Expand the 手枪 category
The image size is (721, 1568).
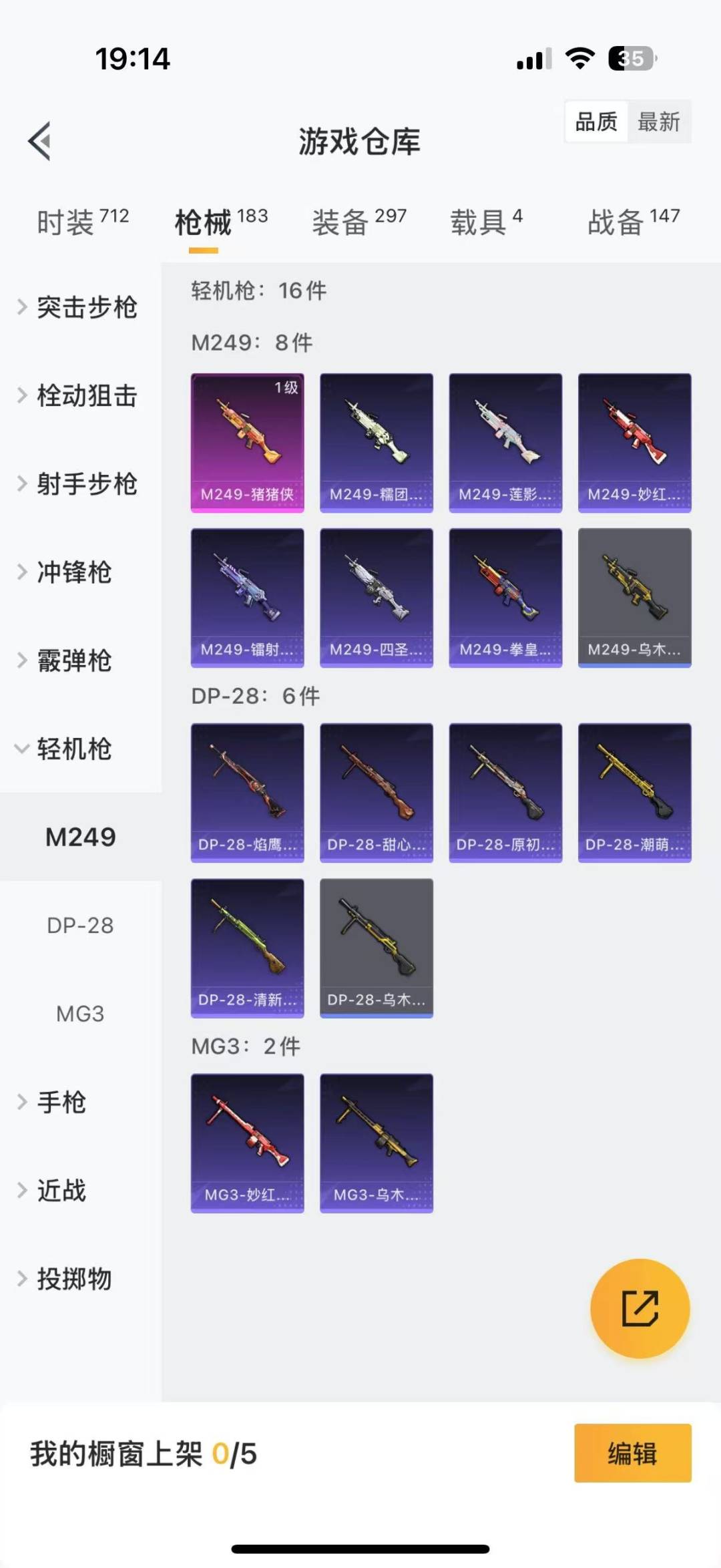click(x=60, y=1102)
